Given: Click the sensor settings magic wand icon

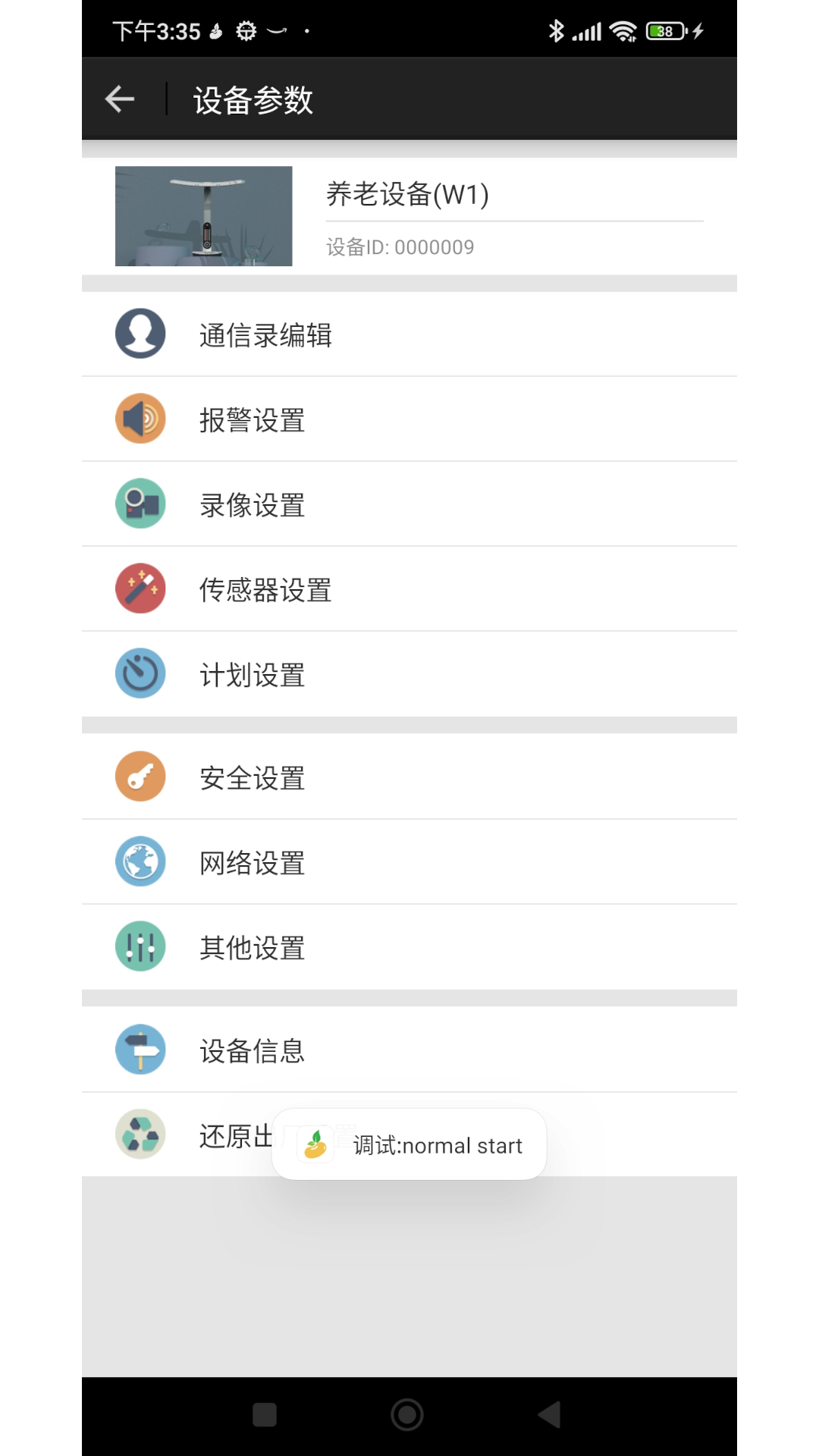Looking at the screenshot, I should pos(140,588).
